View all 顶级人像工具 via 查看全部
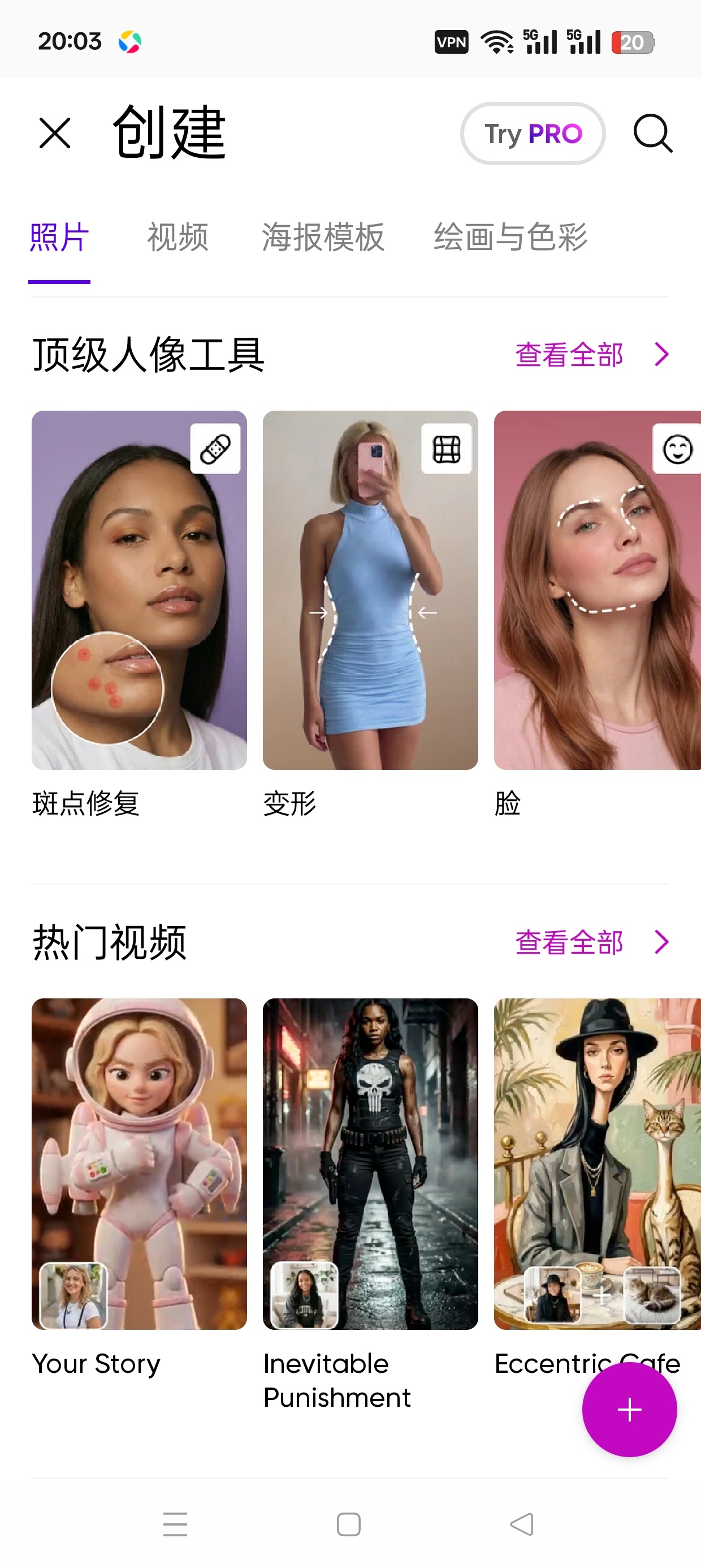Screen dimensions: 701x1568 pos(592,354)
